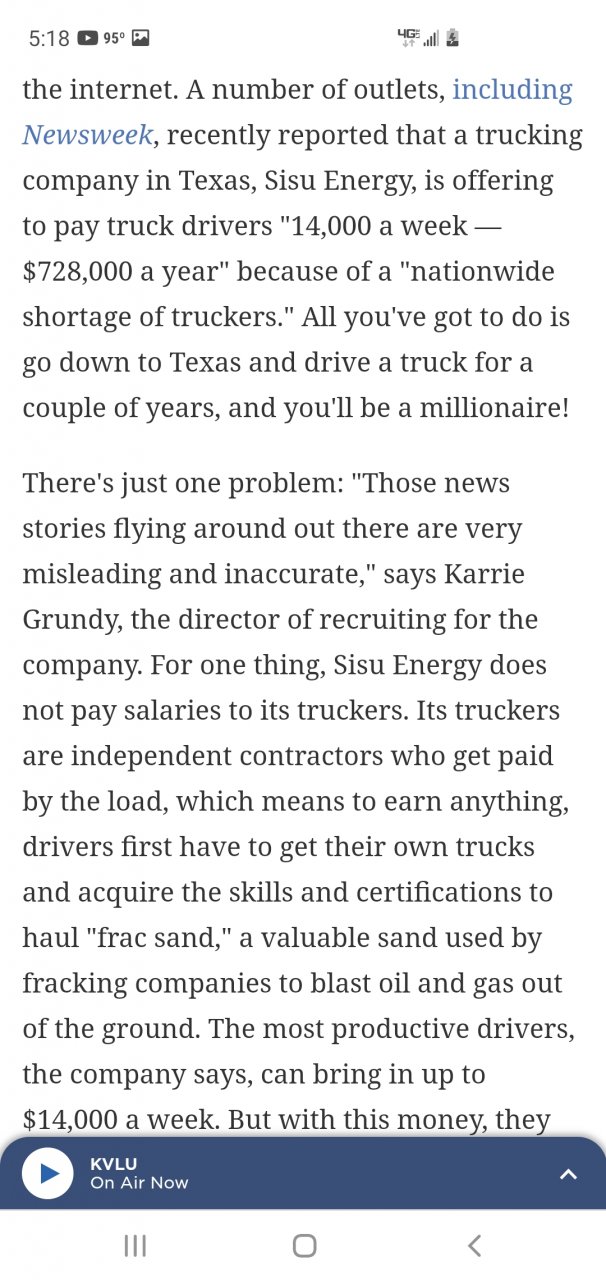Open the recent apps view
Image resolution: width=606 pixels, height=1280 pixels.
(135, 1245)
